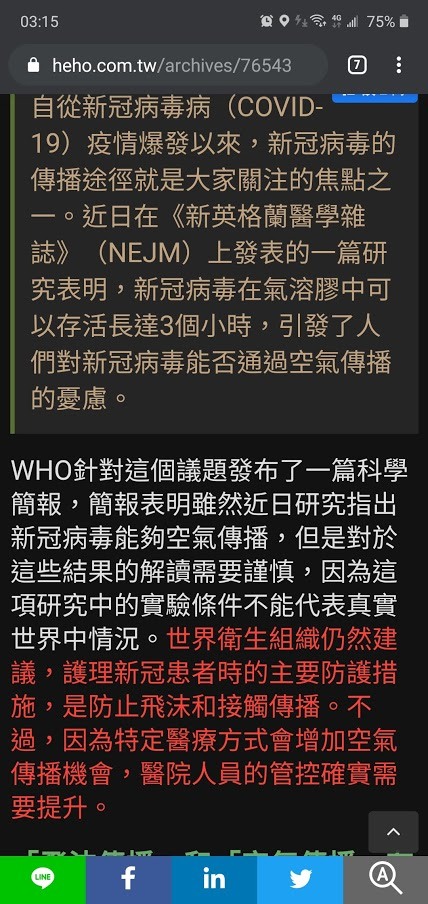Screen dimensions: 428x904
Task: Tap the scroll-to-top arrow button
Action: tap(393, 832)
